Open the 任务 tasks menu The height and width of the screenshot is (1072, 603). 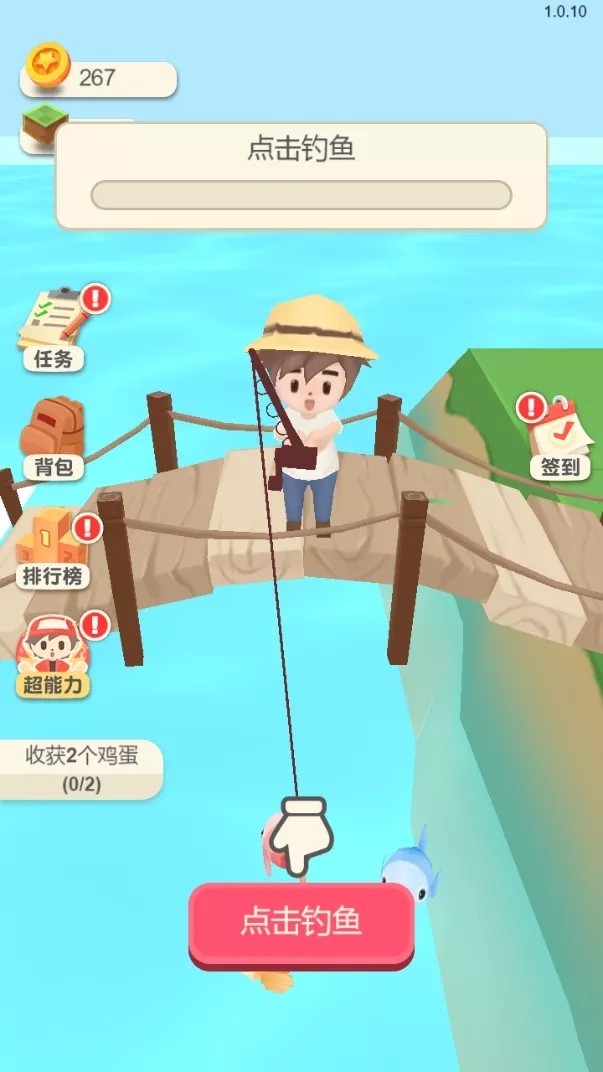(53, 330)
